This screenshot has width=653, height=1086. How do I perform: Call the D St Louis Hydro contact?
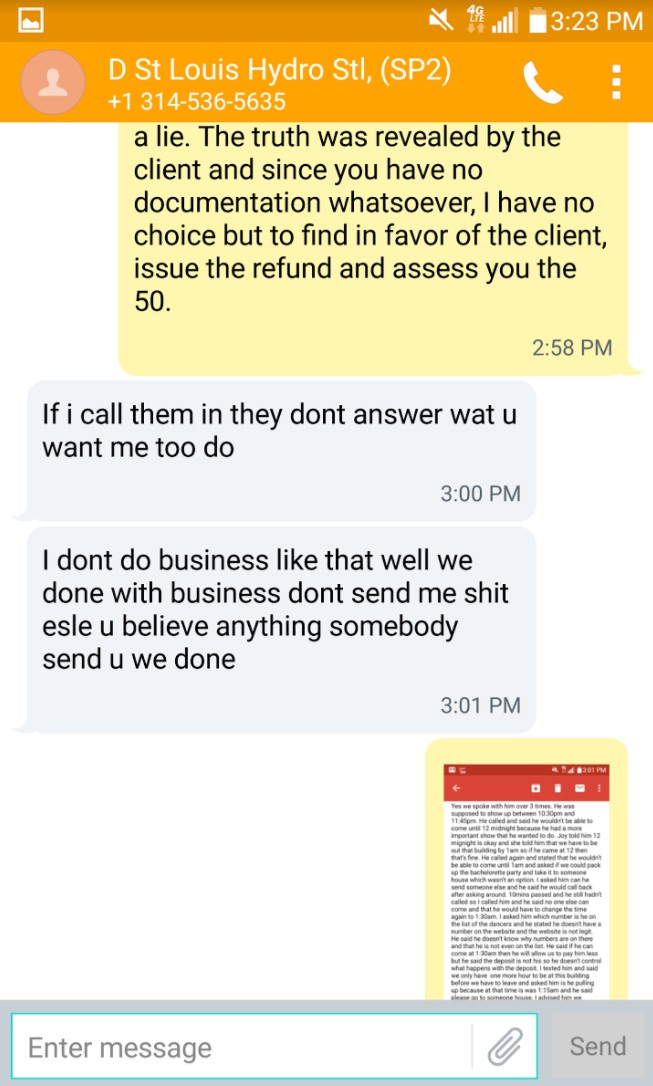pos(542,82)
